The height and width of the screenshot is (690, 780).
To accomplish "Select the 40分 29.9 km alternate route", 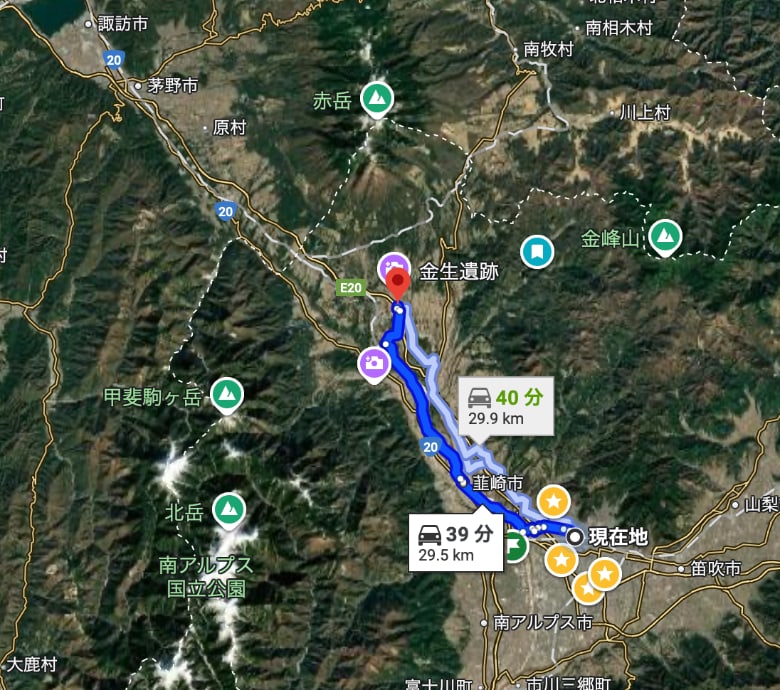I will (505, 407).
